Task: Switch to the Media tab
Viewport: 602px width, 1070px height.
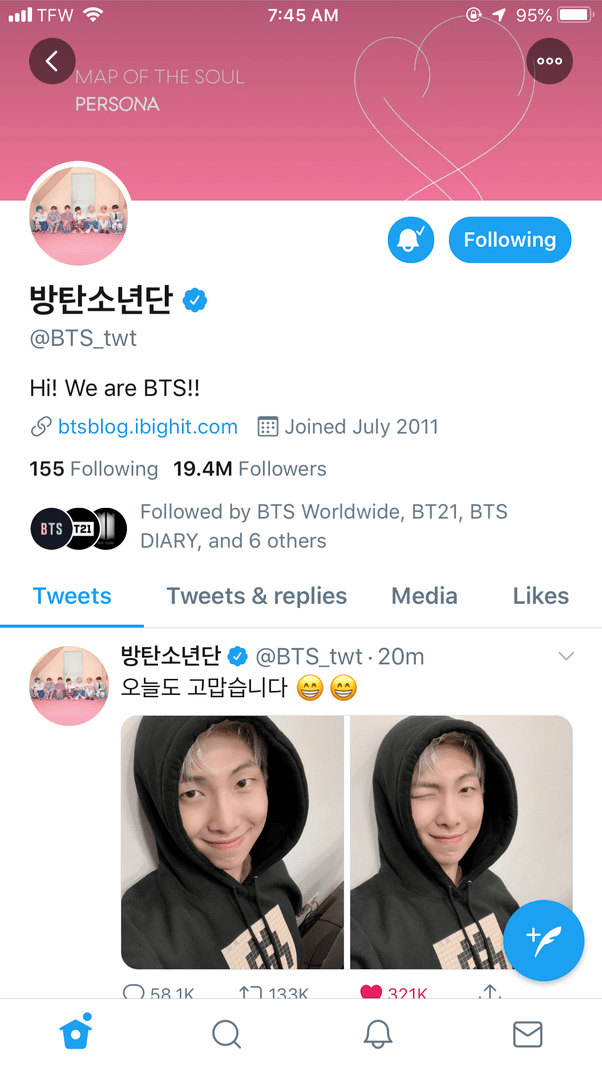Action: click(424, 596)
